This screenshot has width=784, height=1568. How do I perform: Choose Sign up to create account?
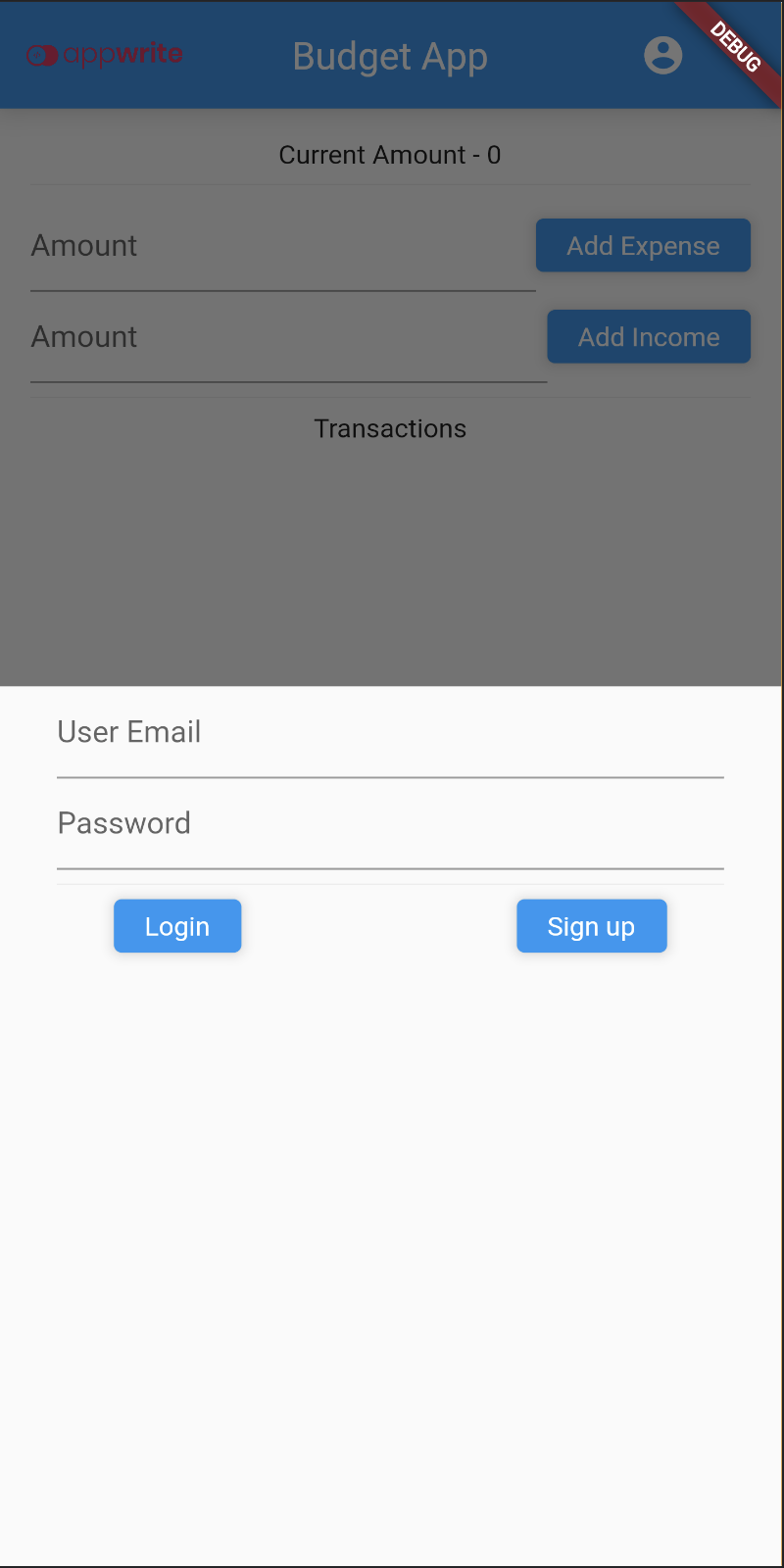tap(591, 926)
